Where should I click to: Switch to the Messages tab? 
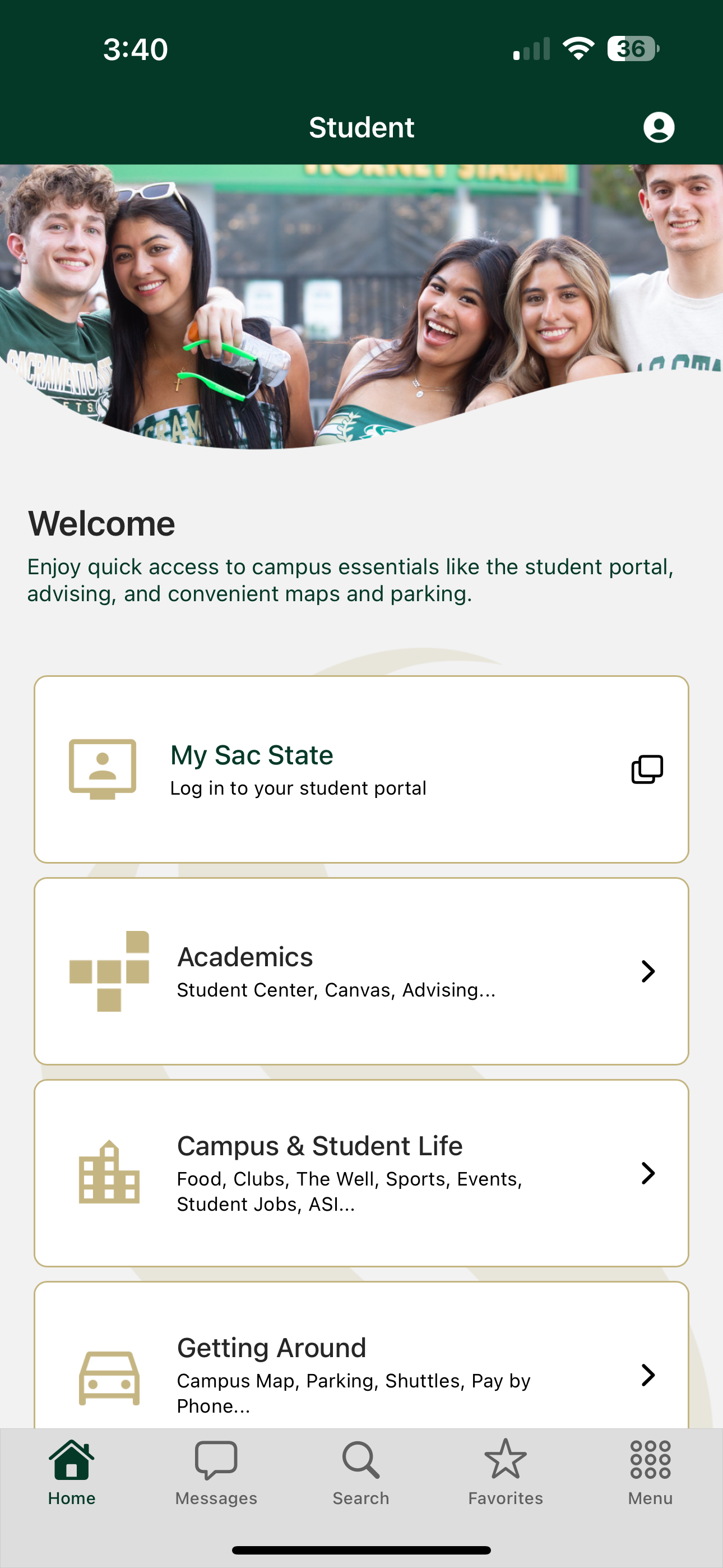click(x=216, y=1479)
